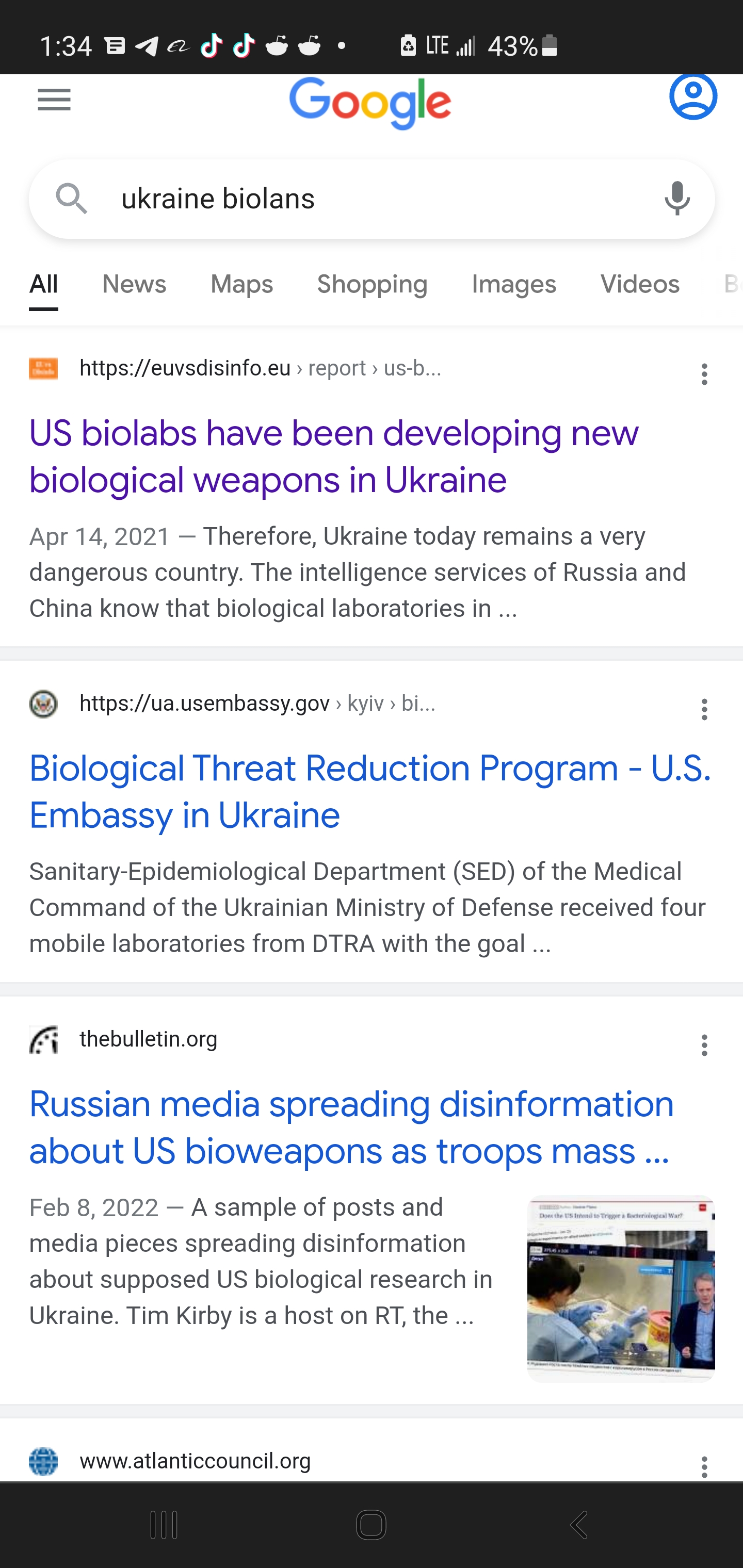Switch to the Images tab

pyautogui.click(x=514, y=284)
